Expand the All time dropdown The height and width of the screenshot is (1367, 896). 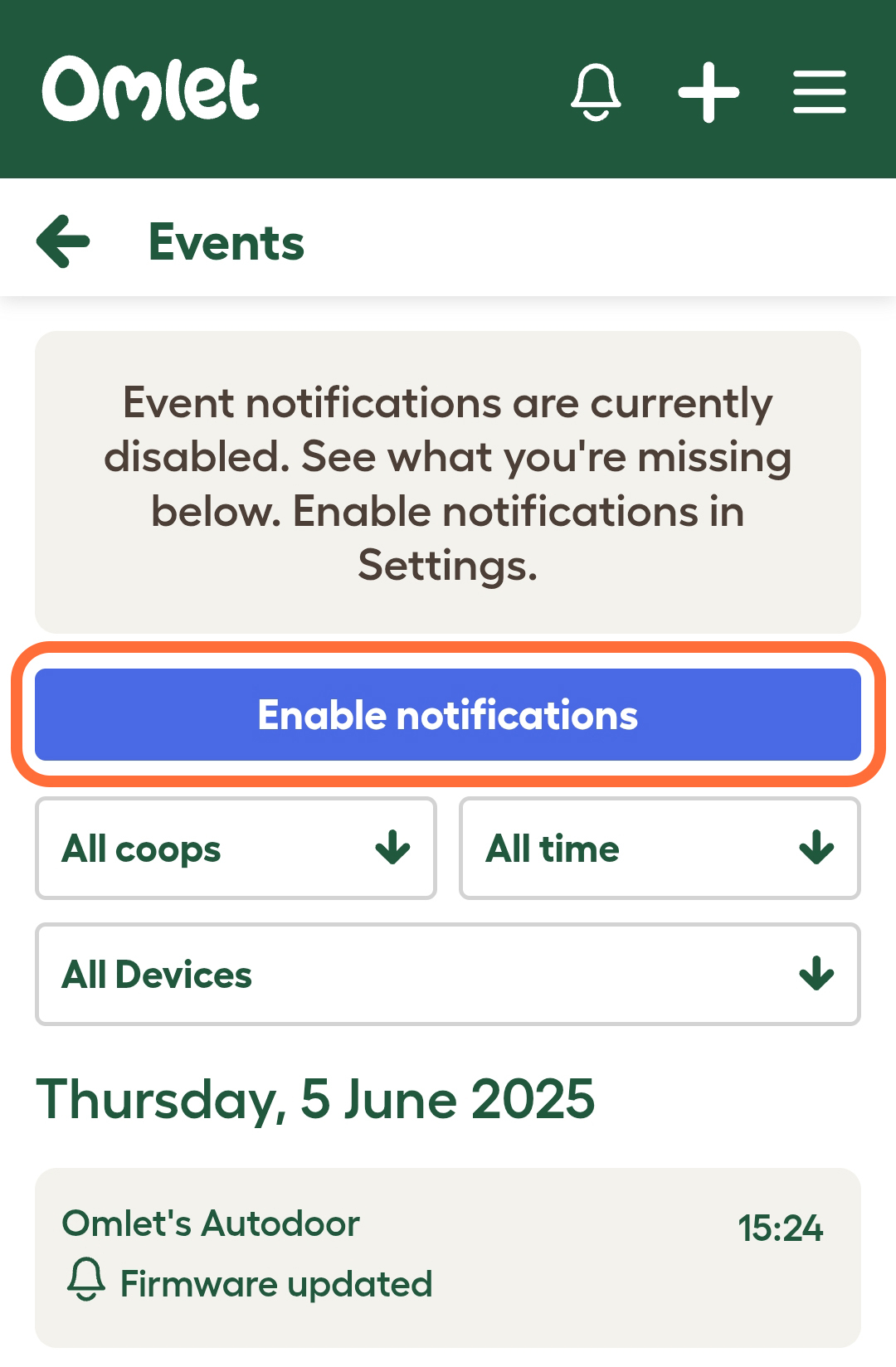tap(660, 849)
